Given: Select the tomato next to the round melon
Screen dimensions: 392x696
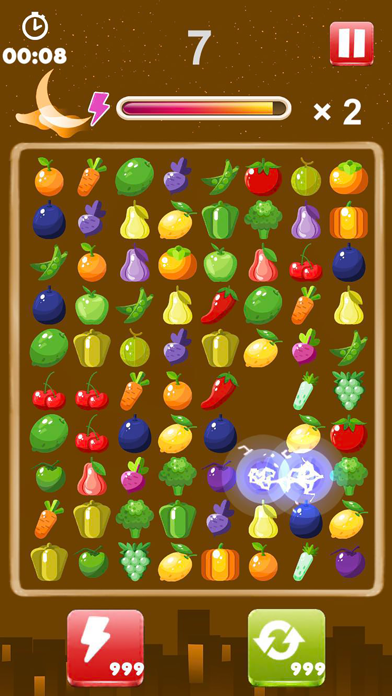Looking at the screenshot, I should point(263,177).
